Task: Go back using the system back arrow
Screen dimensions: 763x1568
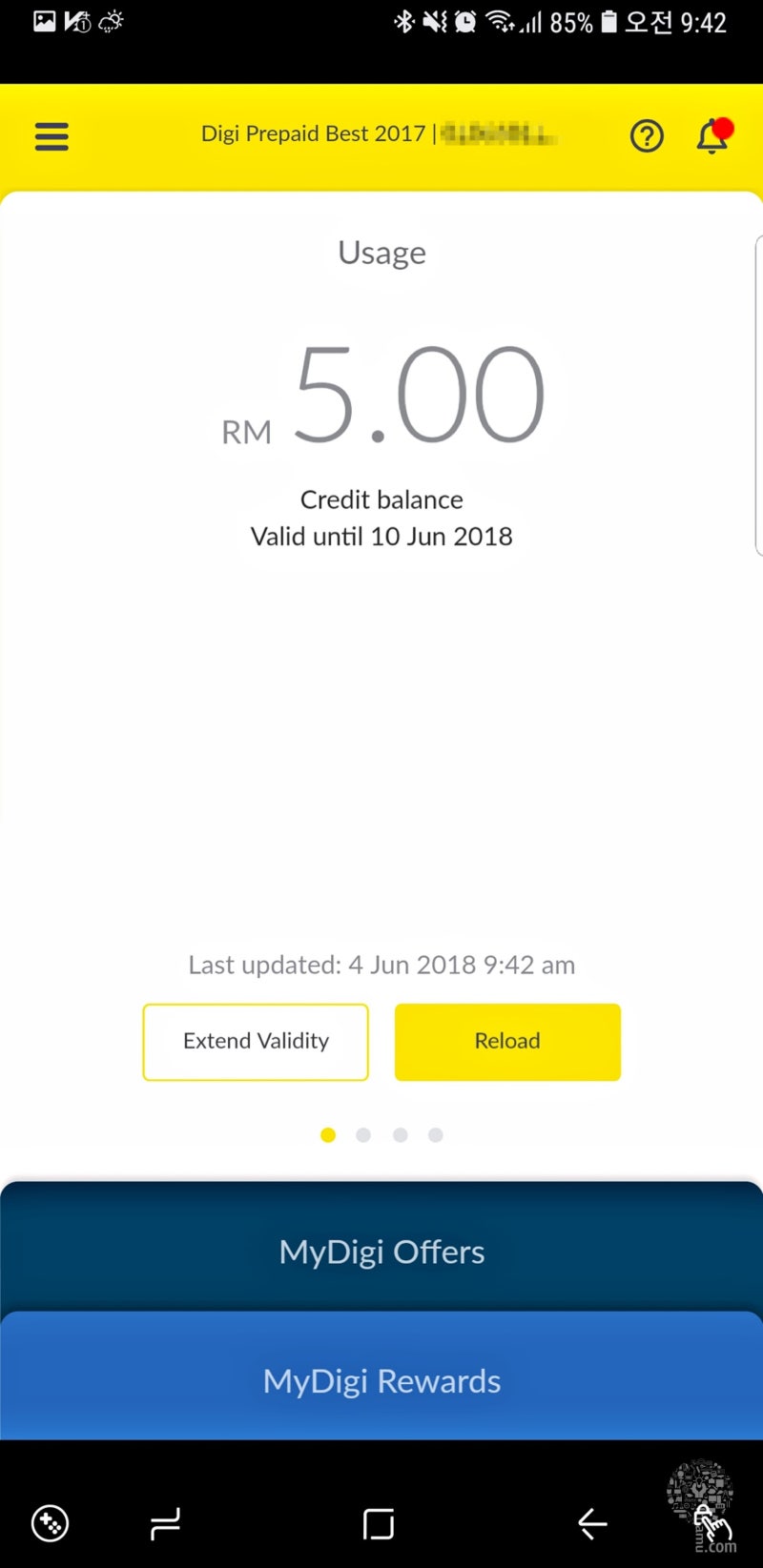Action: 592,1523
